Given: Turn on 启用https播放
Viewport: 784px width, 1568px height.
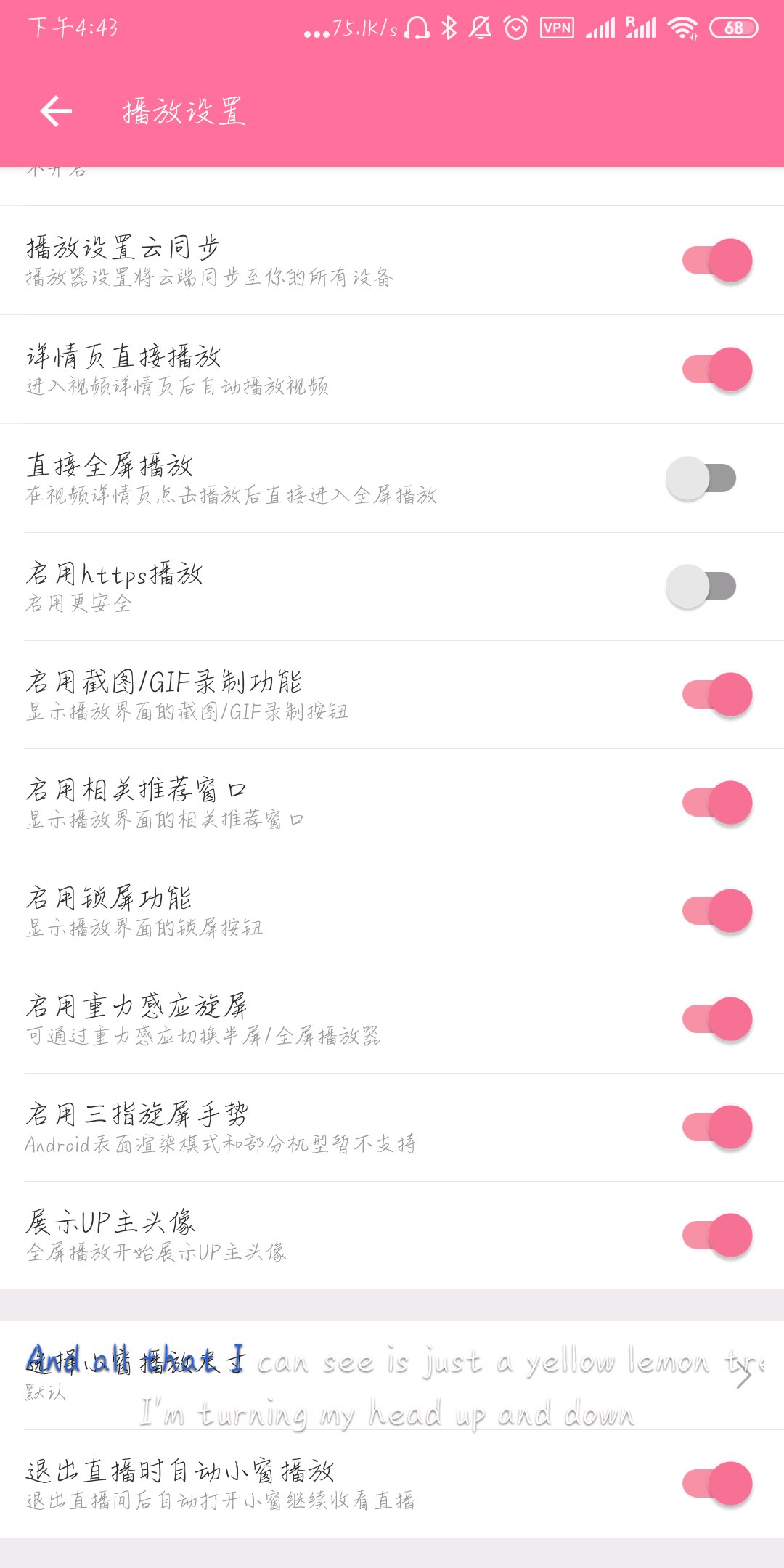Looking at the screenshot, I should coord(701,586).
